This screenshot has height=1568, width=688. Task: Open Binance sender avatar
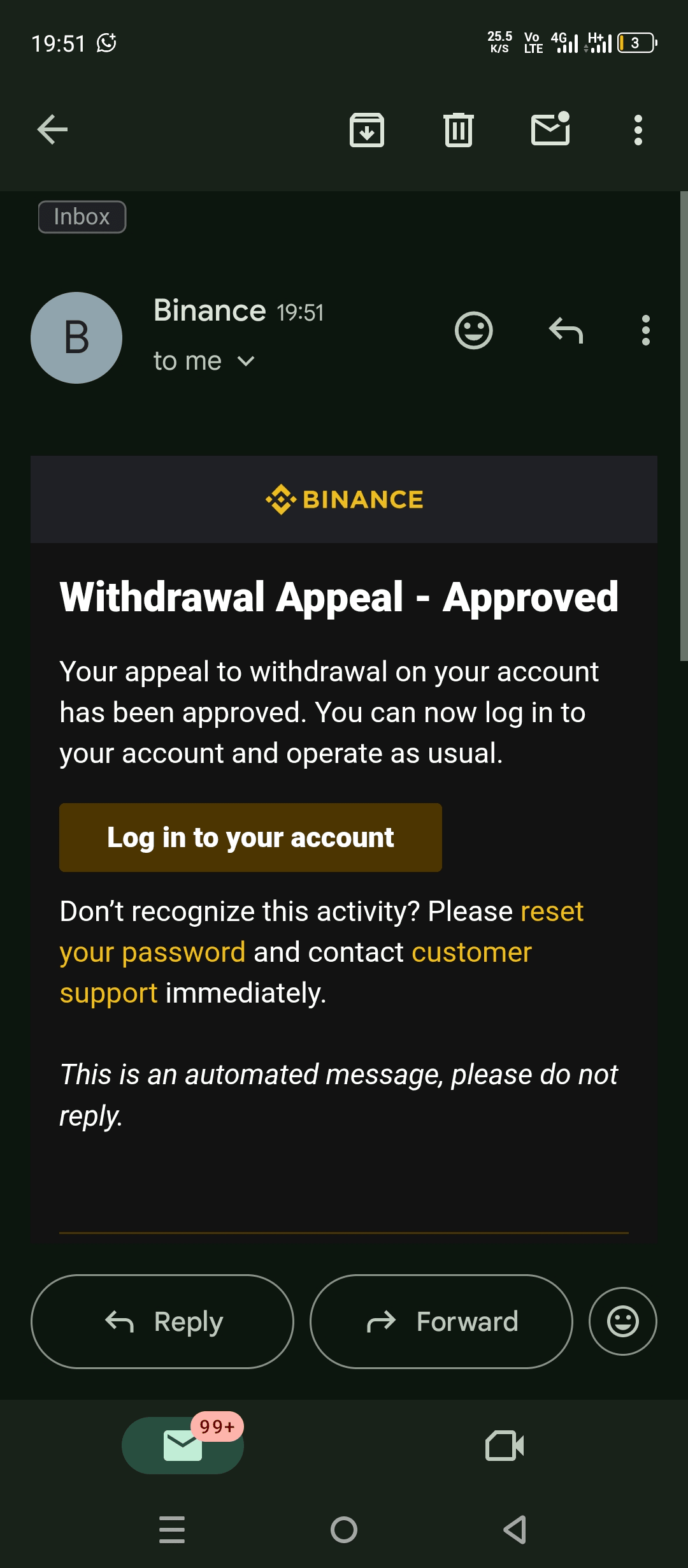(76, 338)
